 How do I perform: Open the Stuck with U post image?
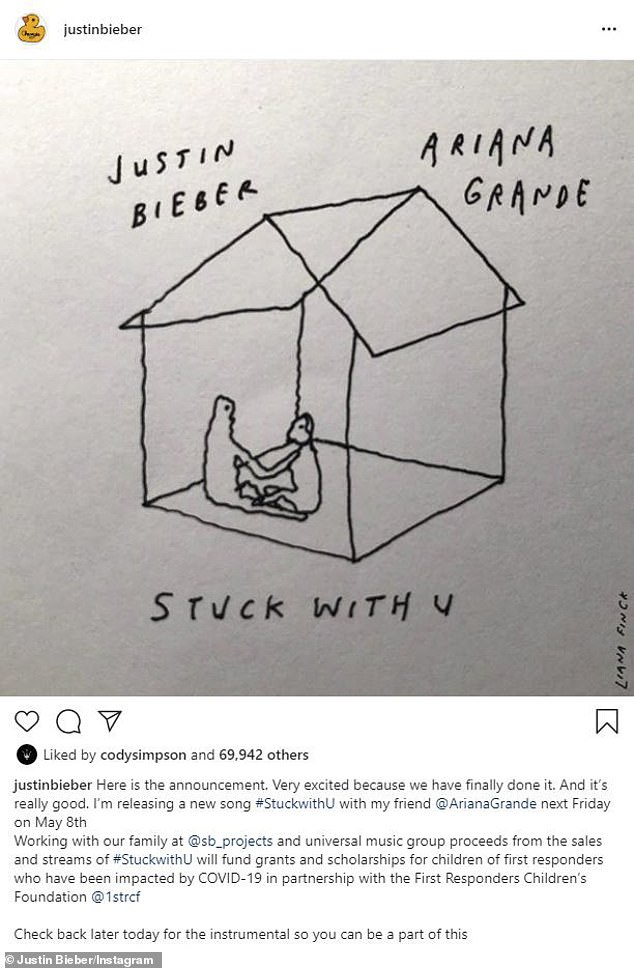point(317,377)
